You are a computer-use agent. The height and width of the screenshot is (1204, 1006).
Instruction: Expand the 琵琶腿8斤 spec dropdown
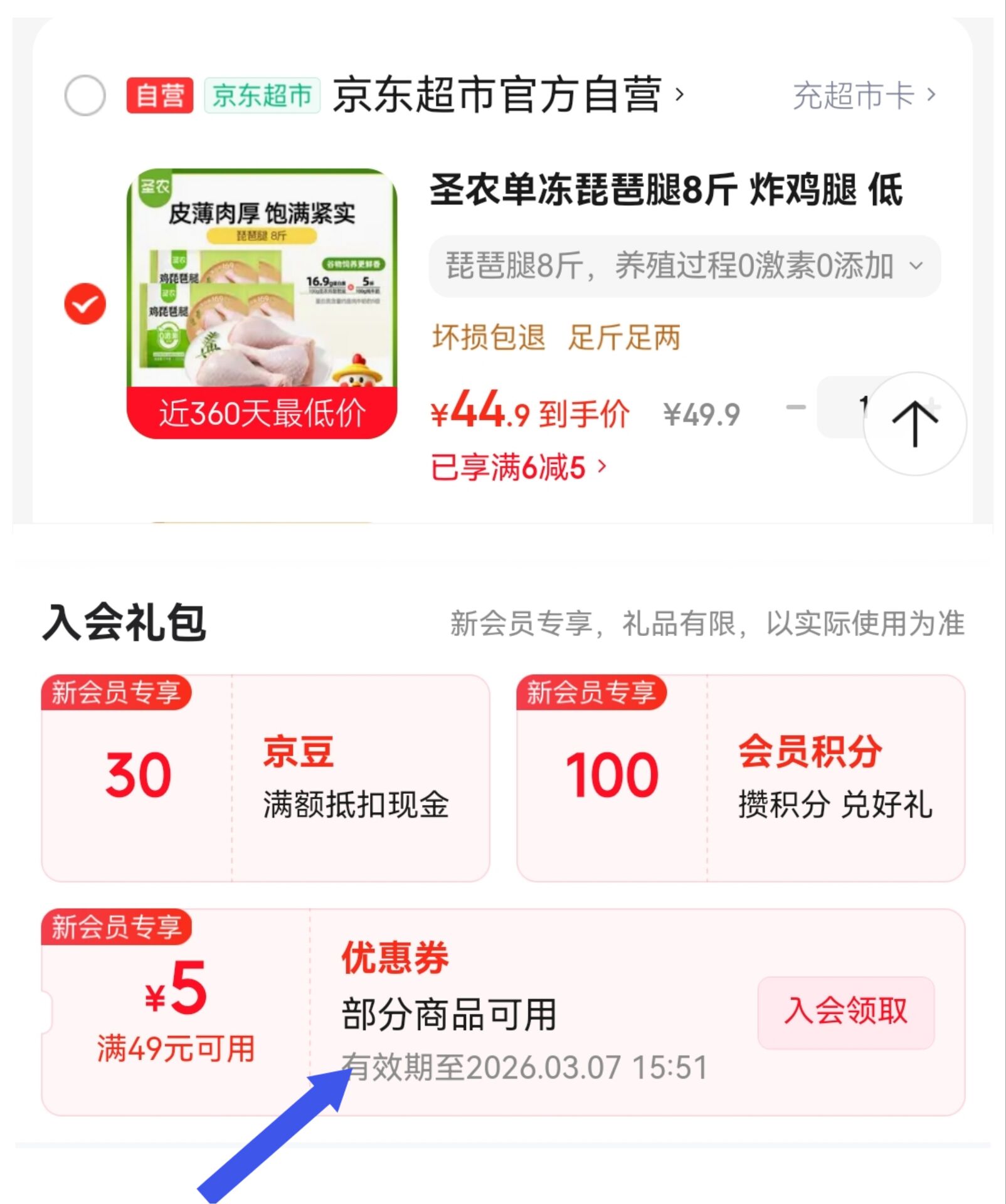(684, 266)
